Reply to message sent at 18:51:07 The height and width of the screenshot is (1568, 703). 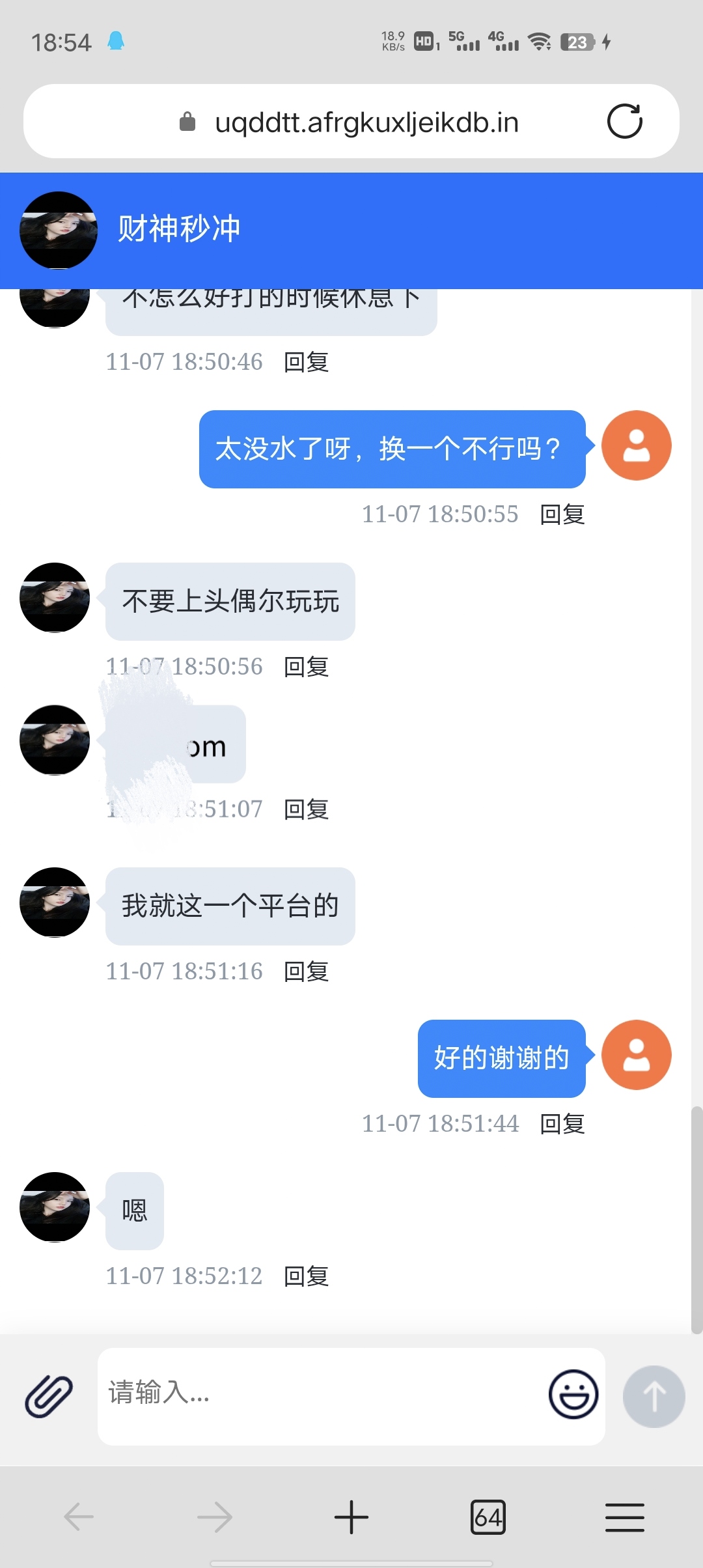pos(306,809)
